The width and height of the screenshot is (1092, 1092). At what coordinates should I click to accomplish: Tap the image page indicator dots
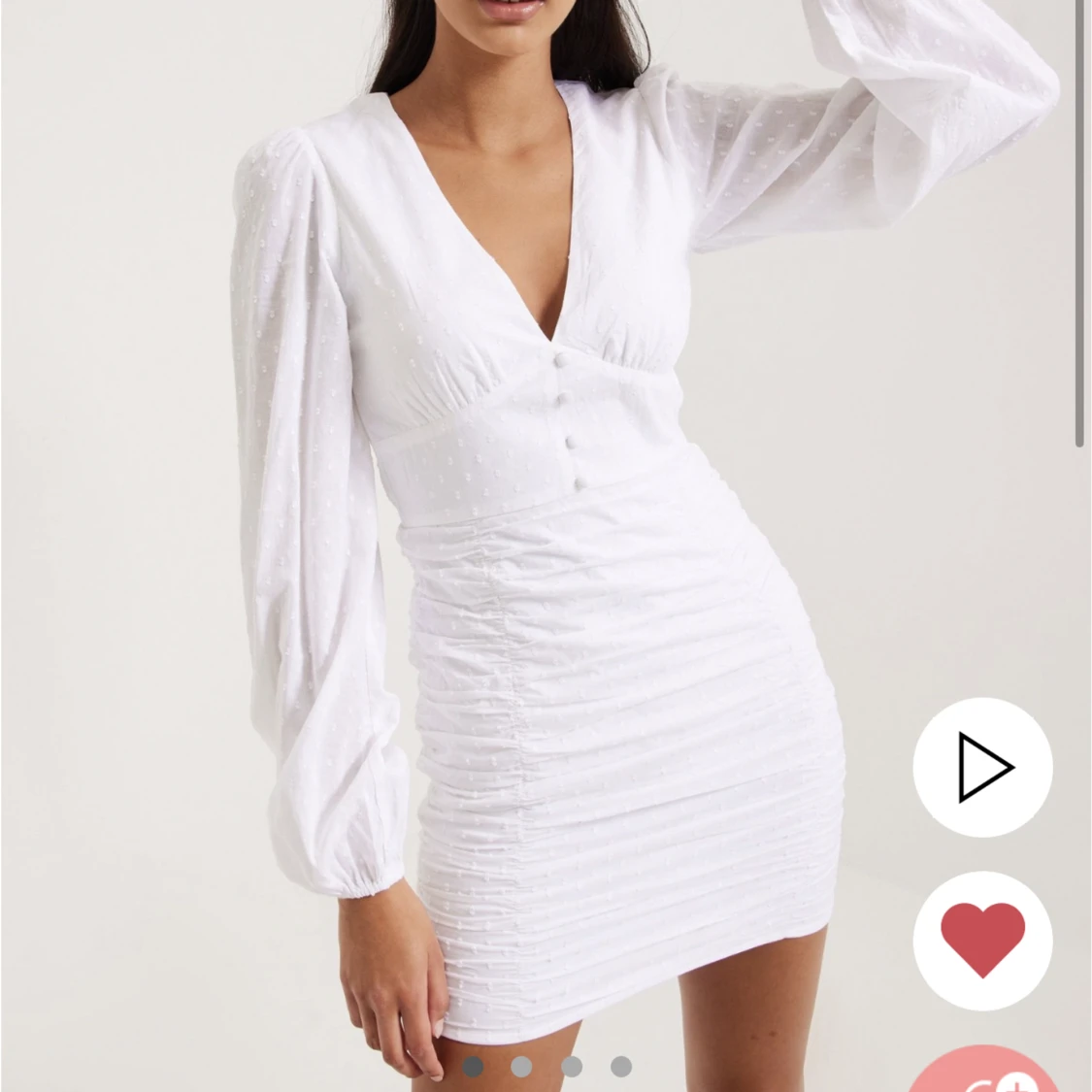tap(546, 1067)
